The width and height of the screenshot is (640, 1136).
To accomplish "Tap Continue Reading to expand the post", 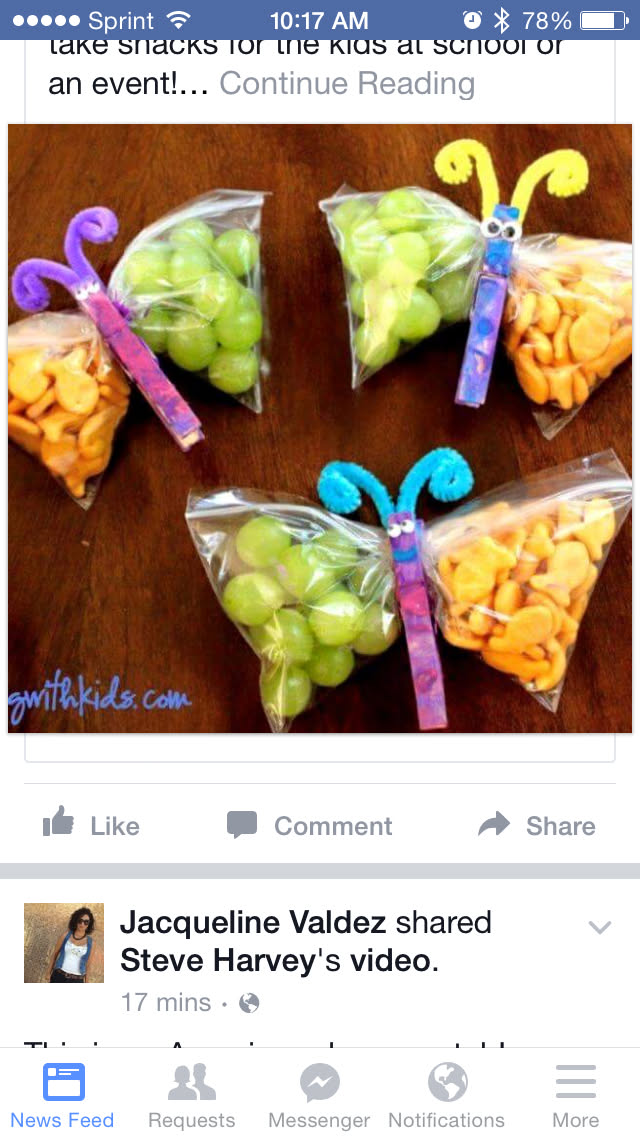I will 347,83.
